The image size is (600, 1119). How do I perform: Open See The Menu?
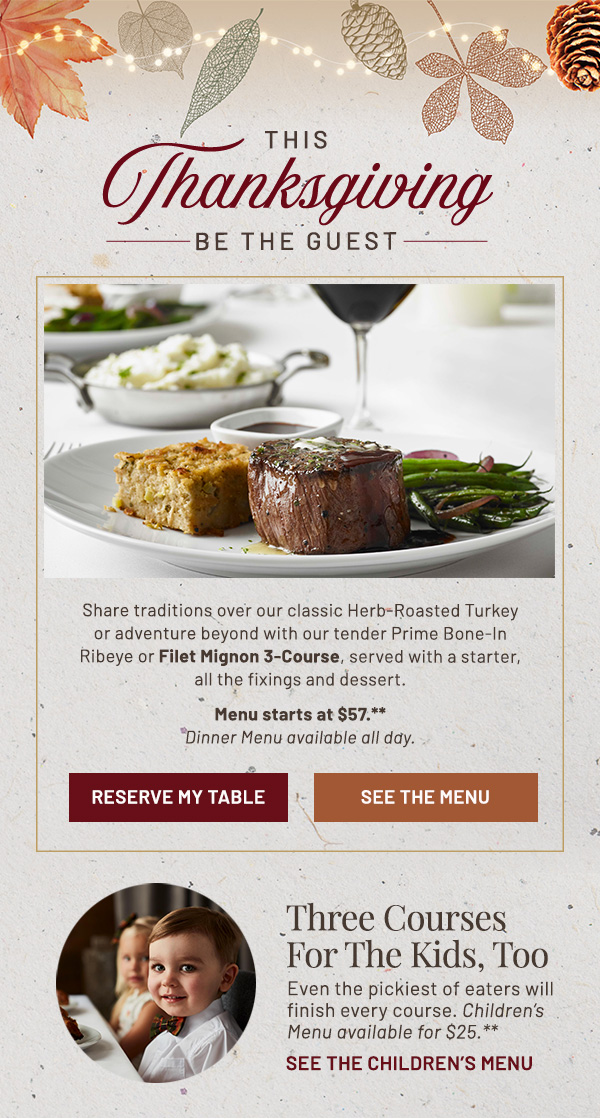point(425,797)
